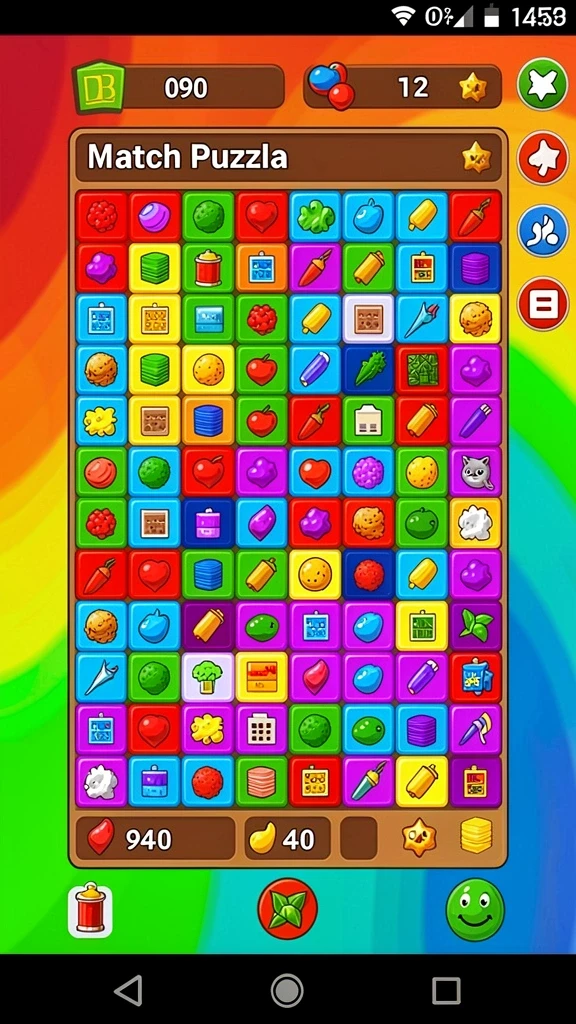Image resolution: width=576 pixels, height=1024 pixels.
Task: Open the red menu button with two bars
Action: pos(542,303)
